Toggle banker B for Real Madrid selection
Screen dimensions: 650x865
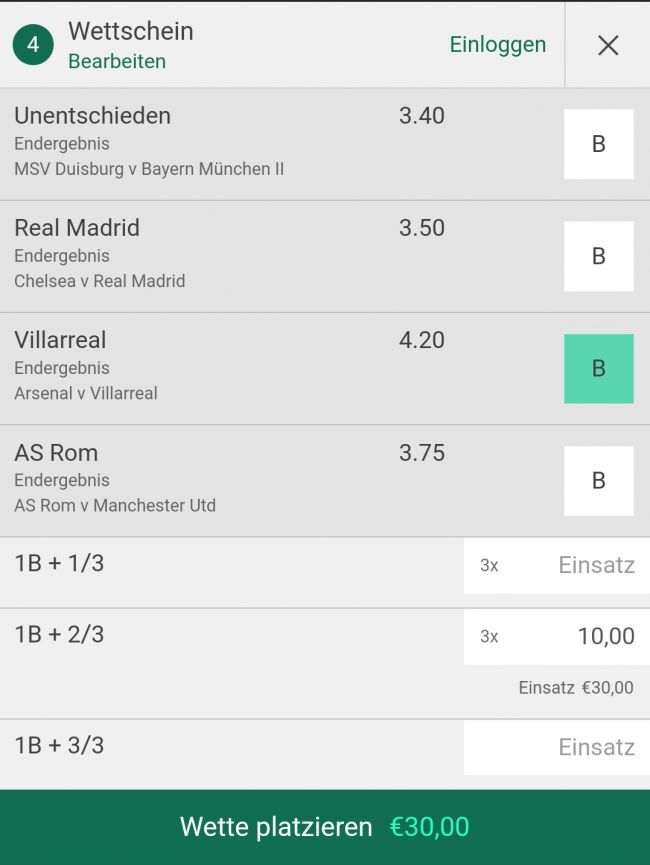pos(598,256)
